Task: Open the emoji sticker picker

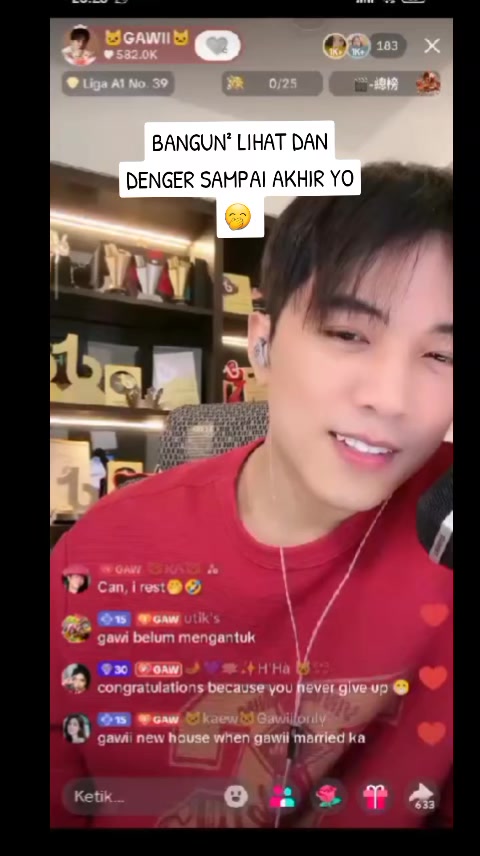Action: (236, 796)
